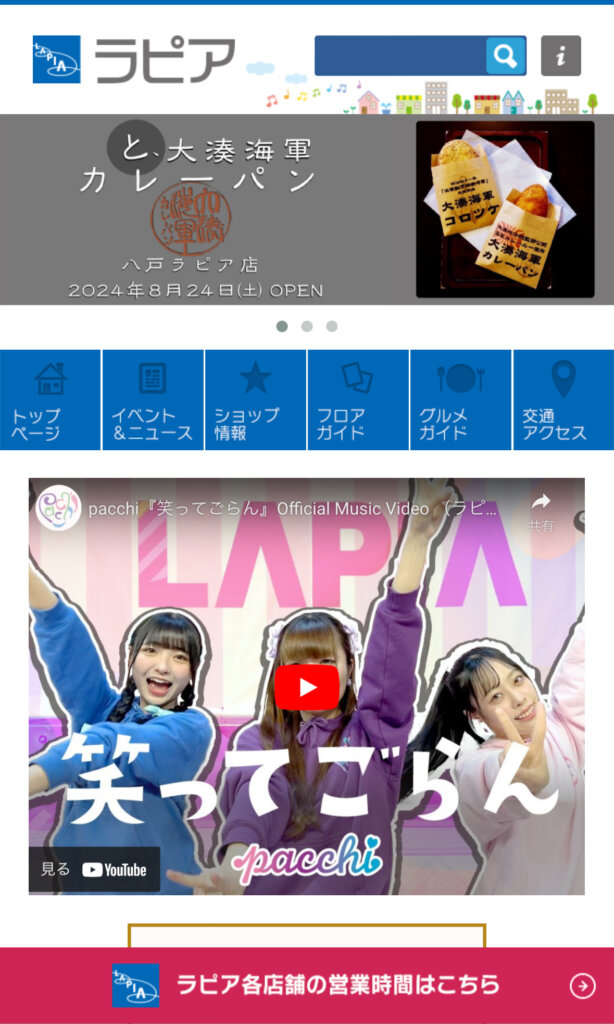Screen dimensions: 614x1024
Task: Open イベント&ニュース section
Action: [x=152, y=400]
